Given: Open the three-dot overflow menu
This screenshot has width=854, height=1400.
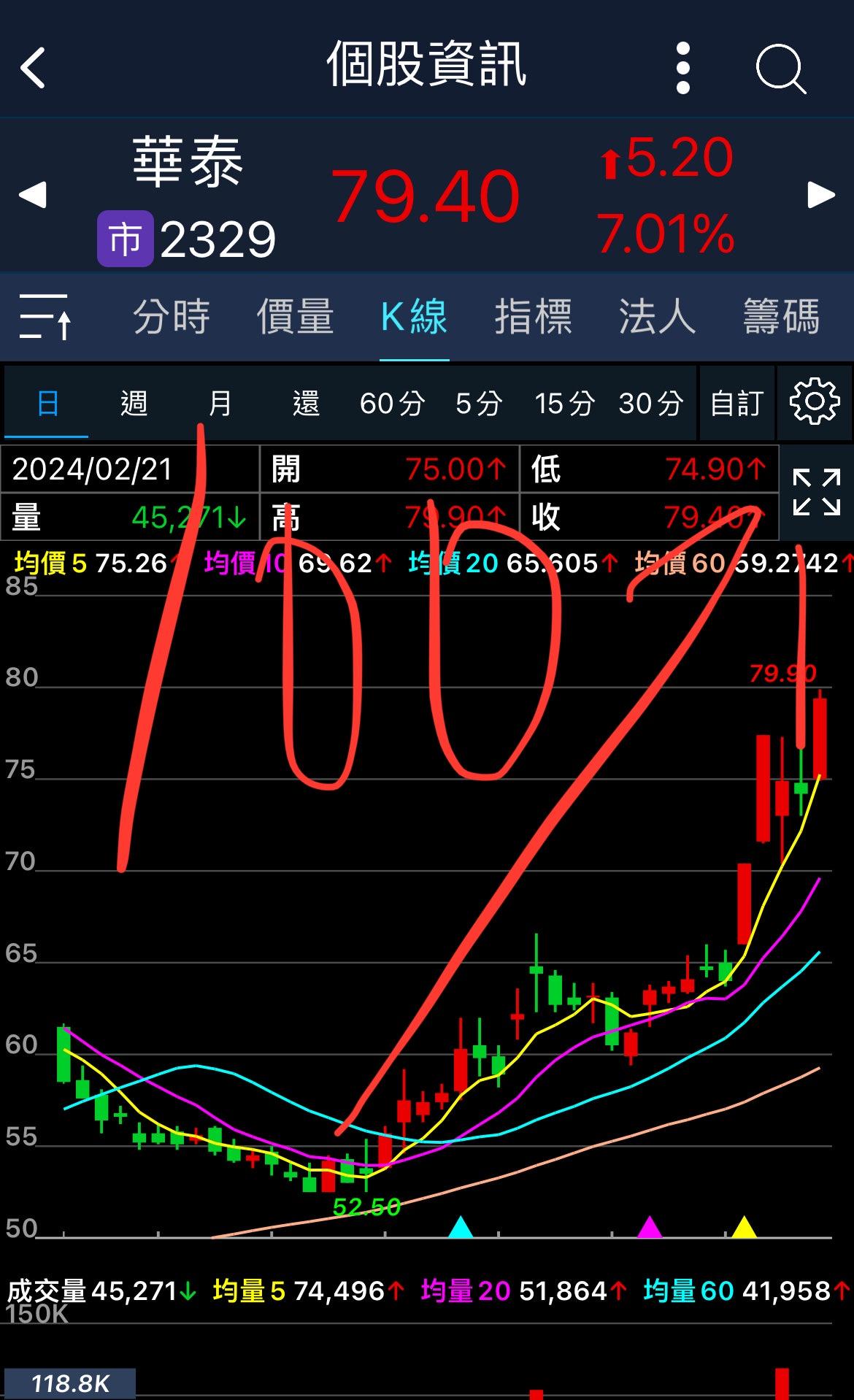Looking at the screenshot, I should 683,68.
